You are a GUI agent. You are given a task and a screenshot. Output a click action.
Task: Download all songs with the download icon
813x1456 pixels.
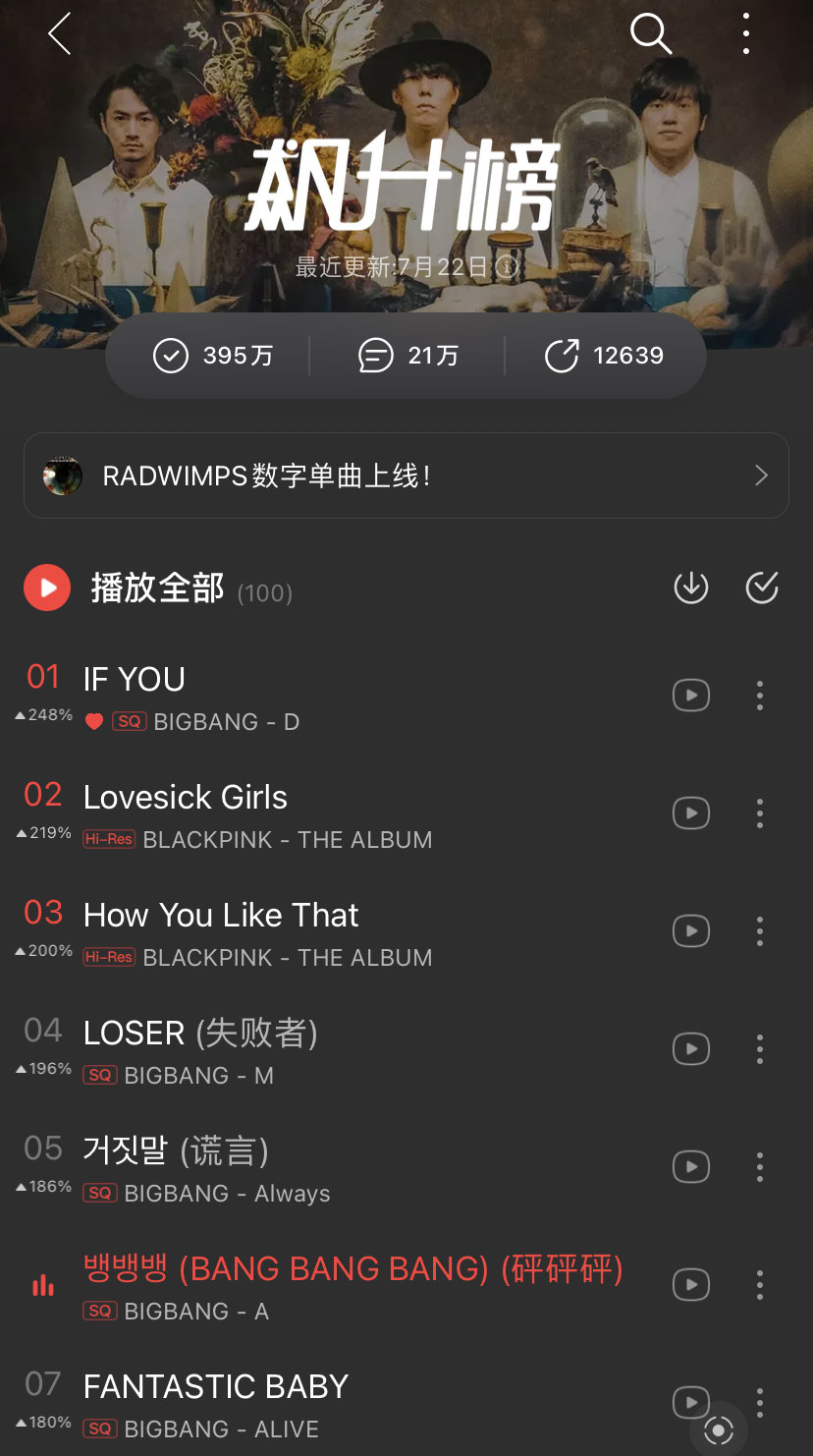click(691, 588)
